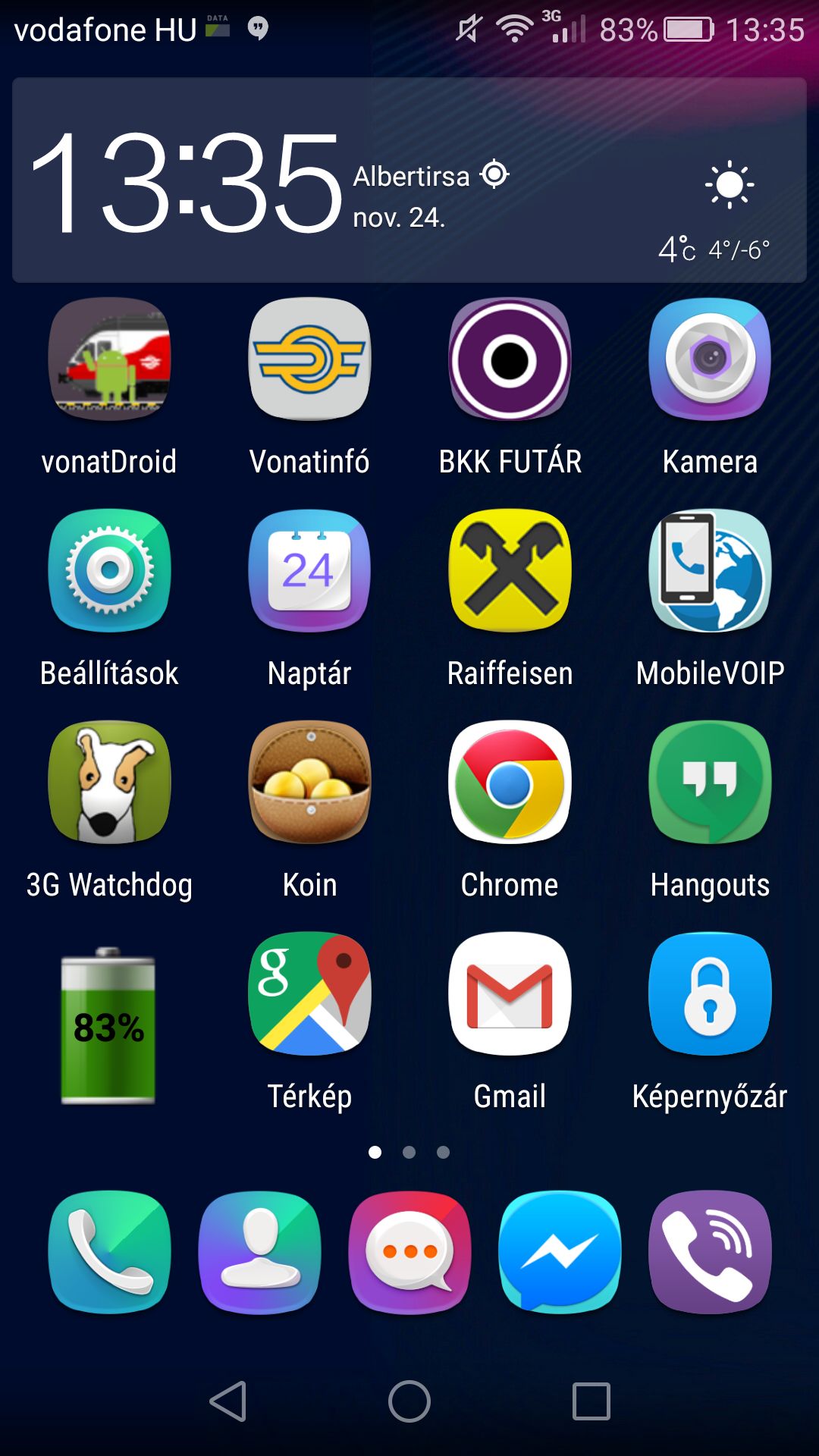819x1456 pixels.
Task: Open recent apps with the square button
Action: pos(591,1401)
